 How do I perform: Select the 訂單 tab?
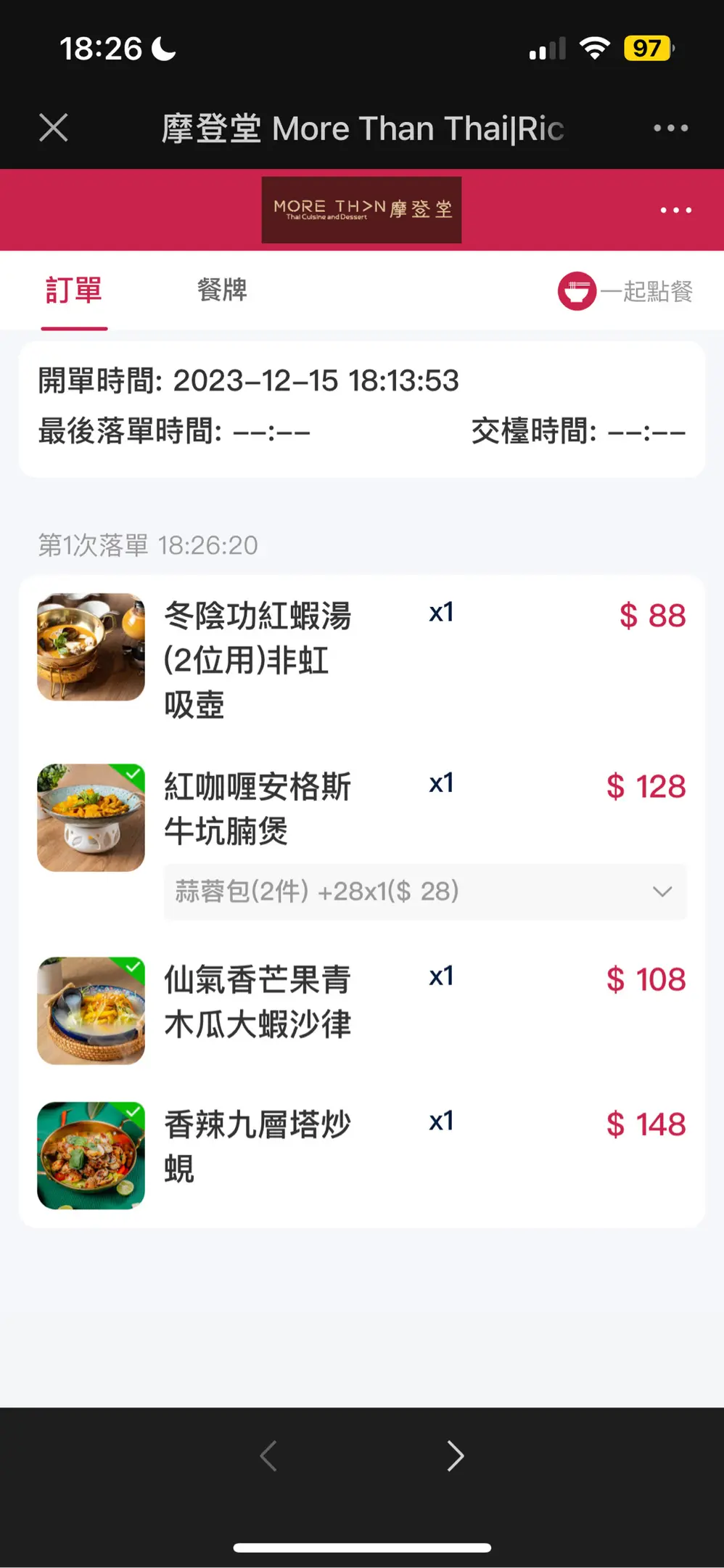pos(74,290)
